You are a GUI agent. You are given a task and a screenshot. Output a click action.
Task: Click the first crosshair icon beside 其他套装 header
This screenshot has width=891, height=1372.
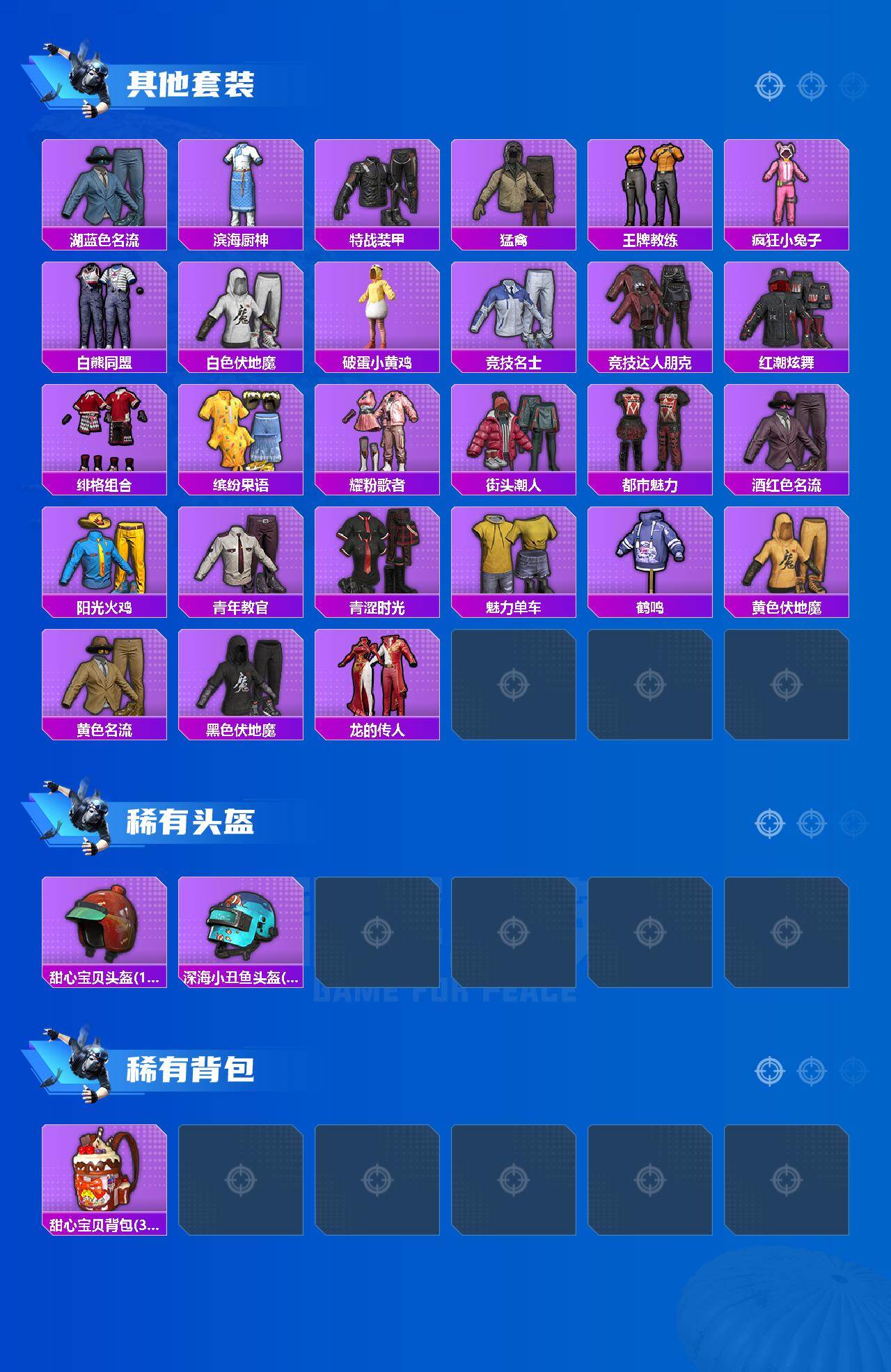768,87
